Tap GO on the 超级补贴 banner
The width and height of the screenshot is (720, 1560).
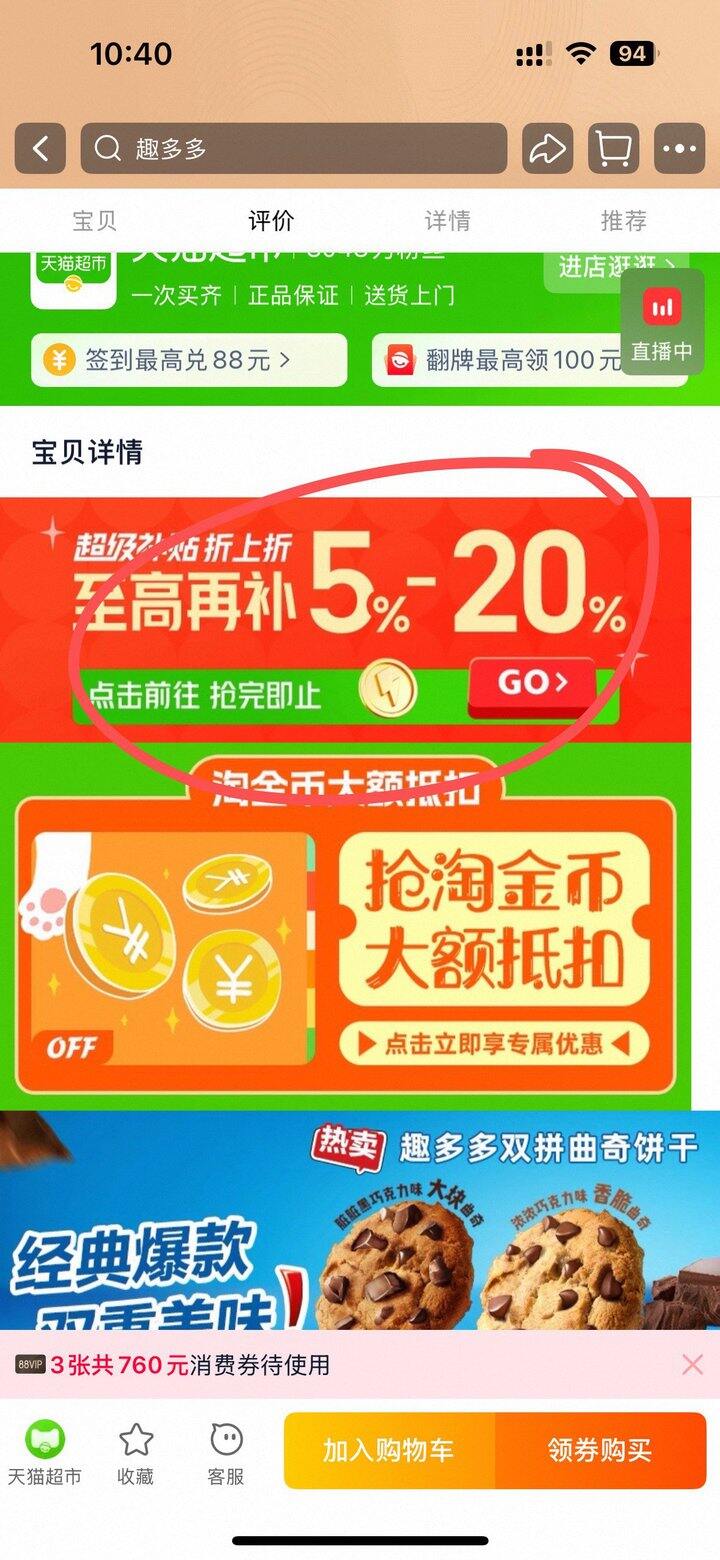click(x=532, y=684)
